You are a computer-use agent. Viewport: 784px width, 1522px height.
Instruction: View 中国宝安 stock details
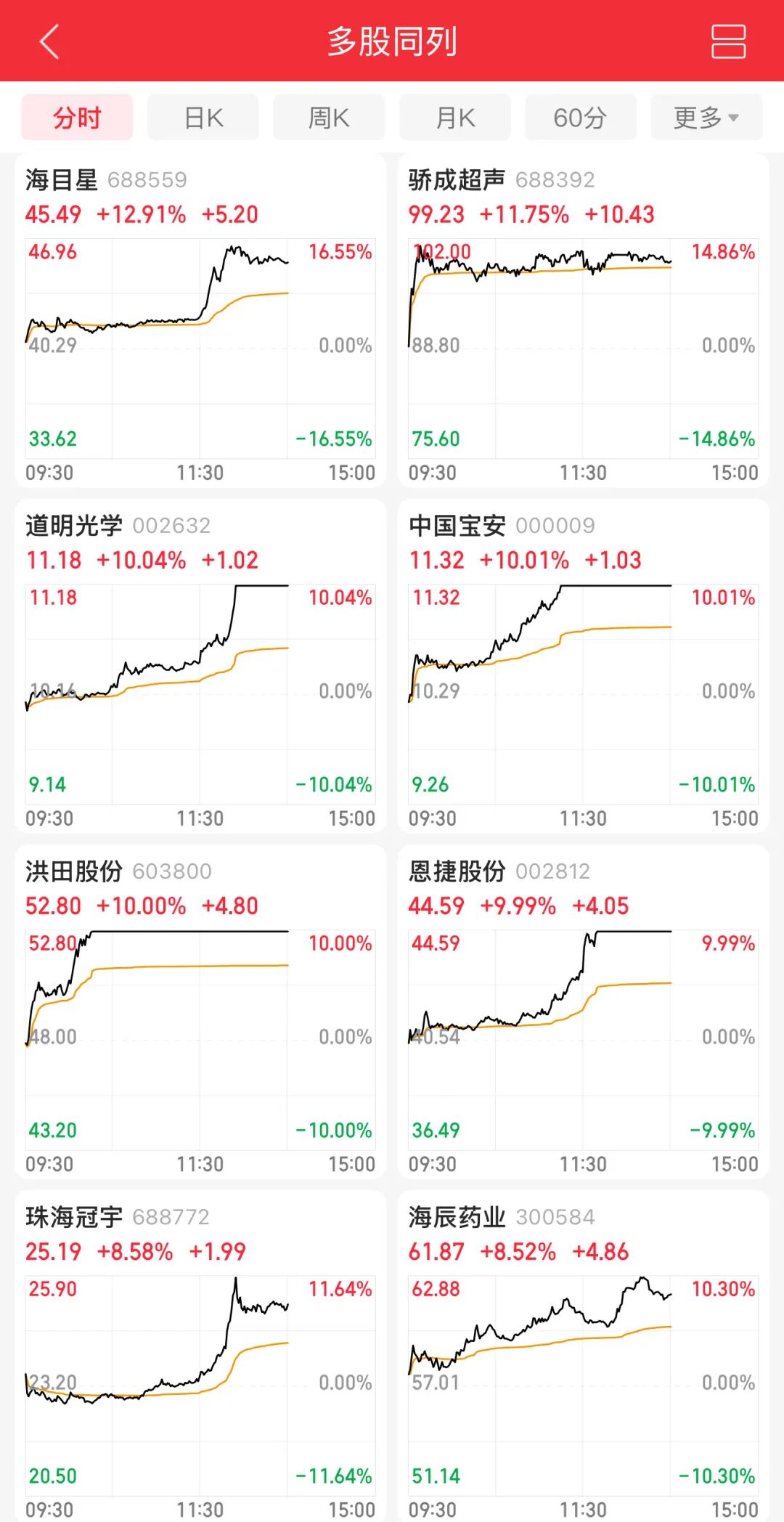click(583, 665)
